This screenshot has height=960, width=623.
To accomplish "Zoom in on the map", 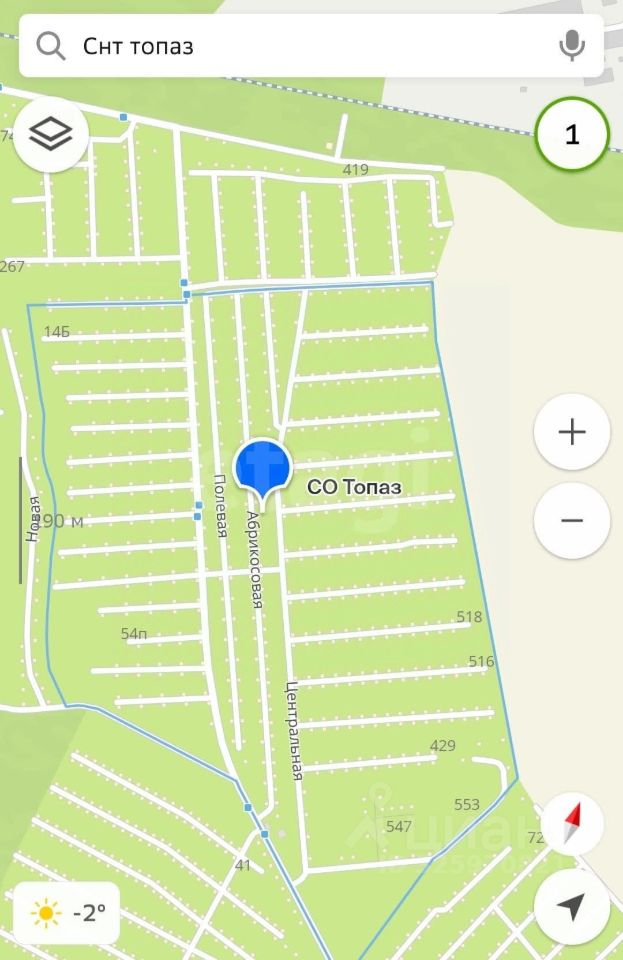I will coord(572,432).
